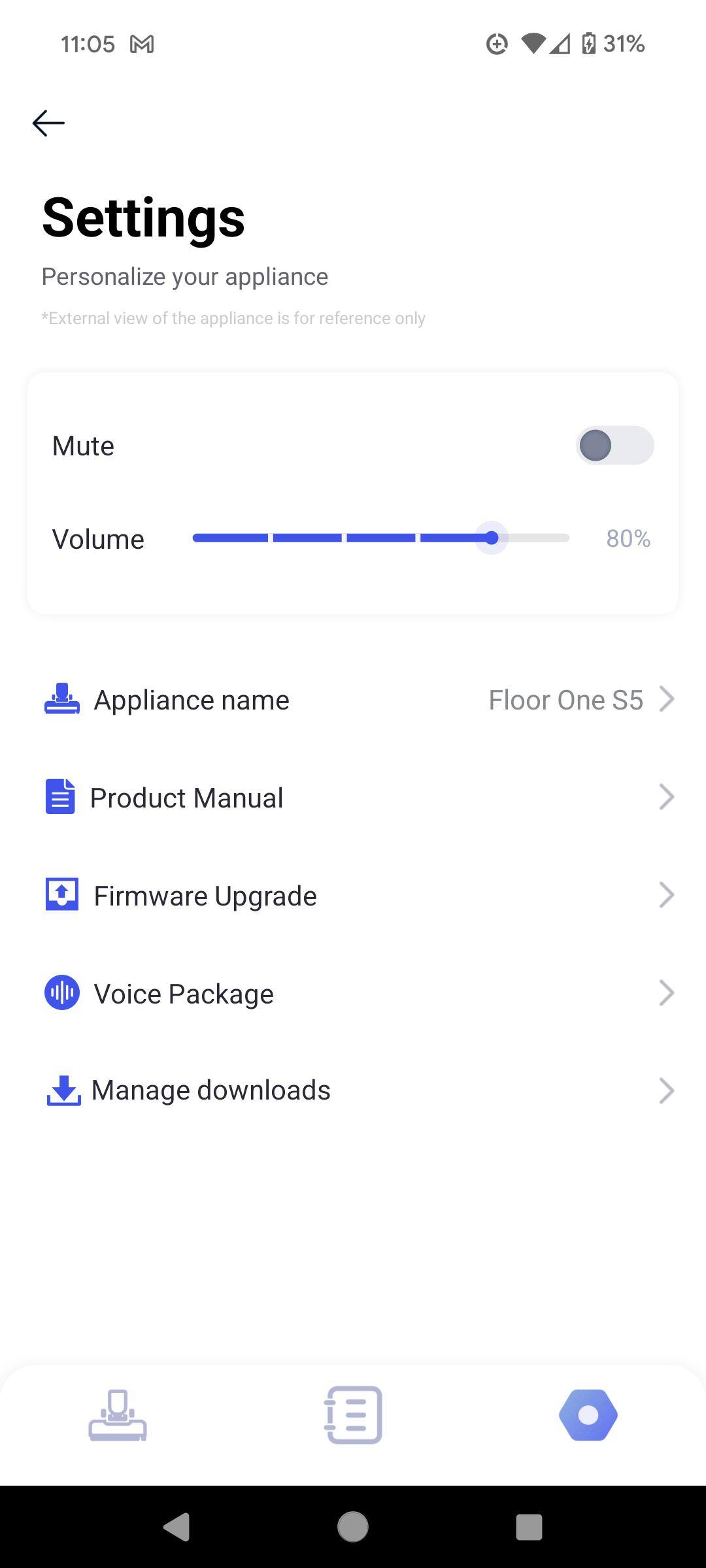
Task: Switch to the list/log tab
Action: (353, 1415)
